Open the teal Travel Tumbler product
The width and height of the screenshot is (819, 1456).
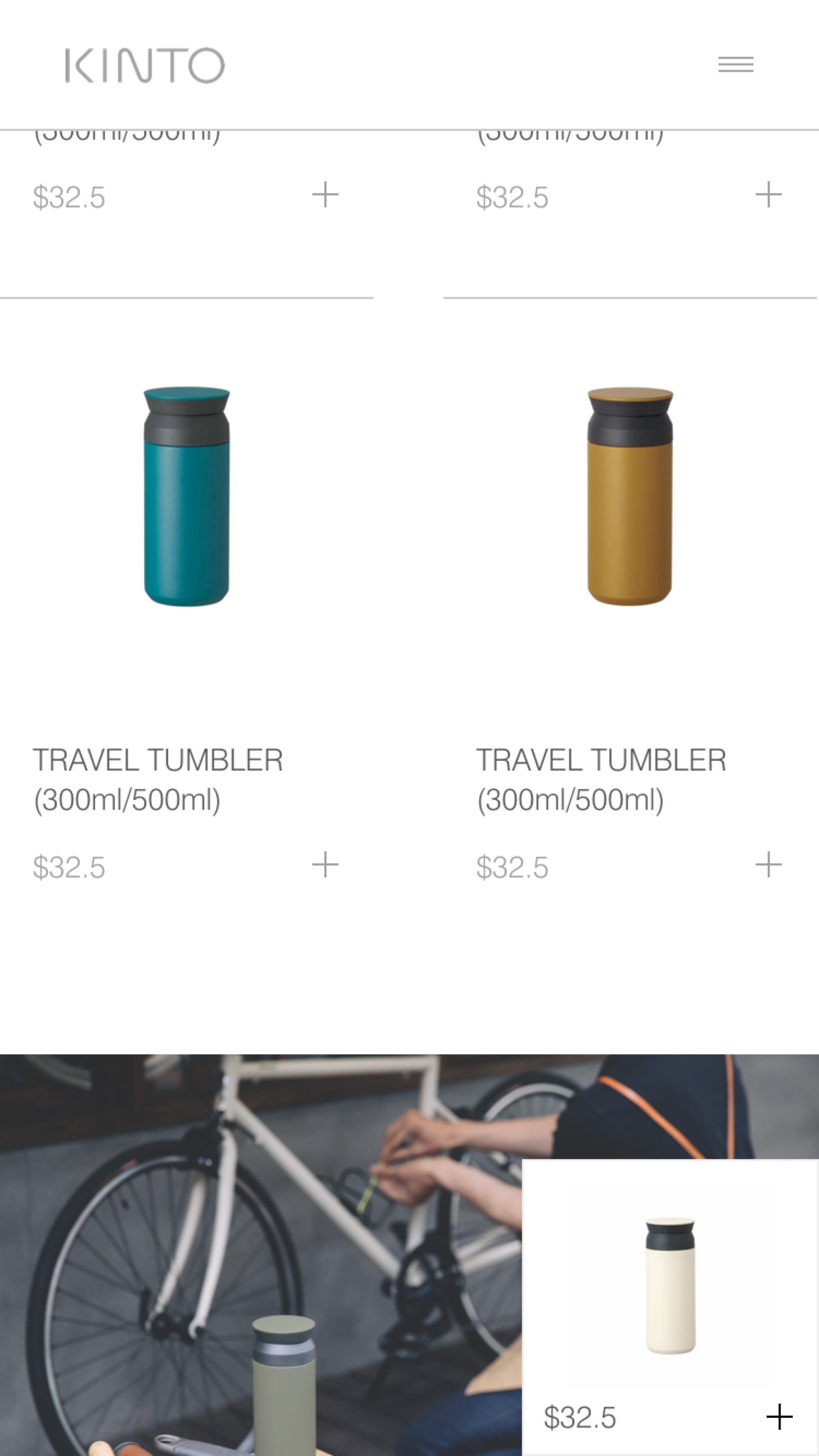(187, 496)
